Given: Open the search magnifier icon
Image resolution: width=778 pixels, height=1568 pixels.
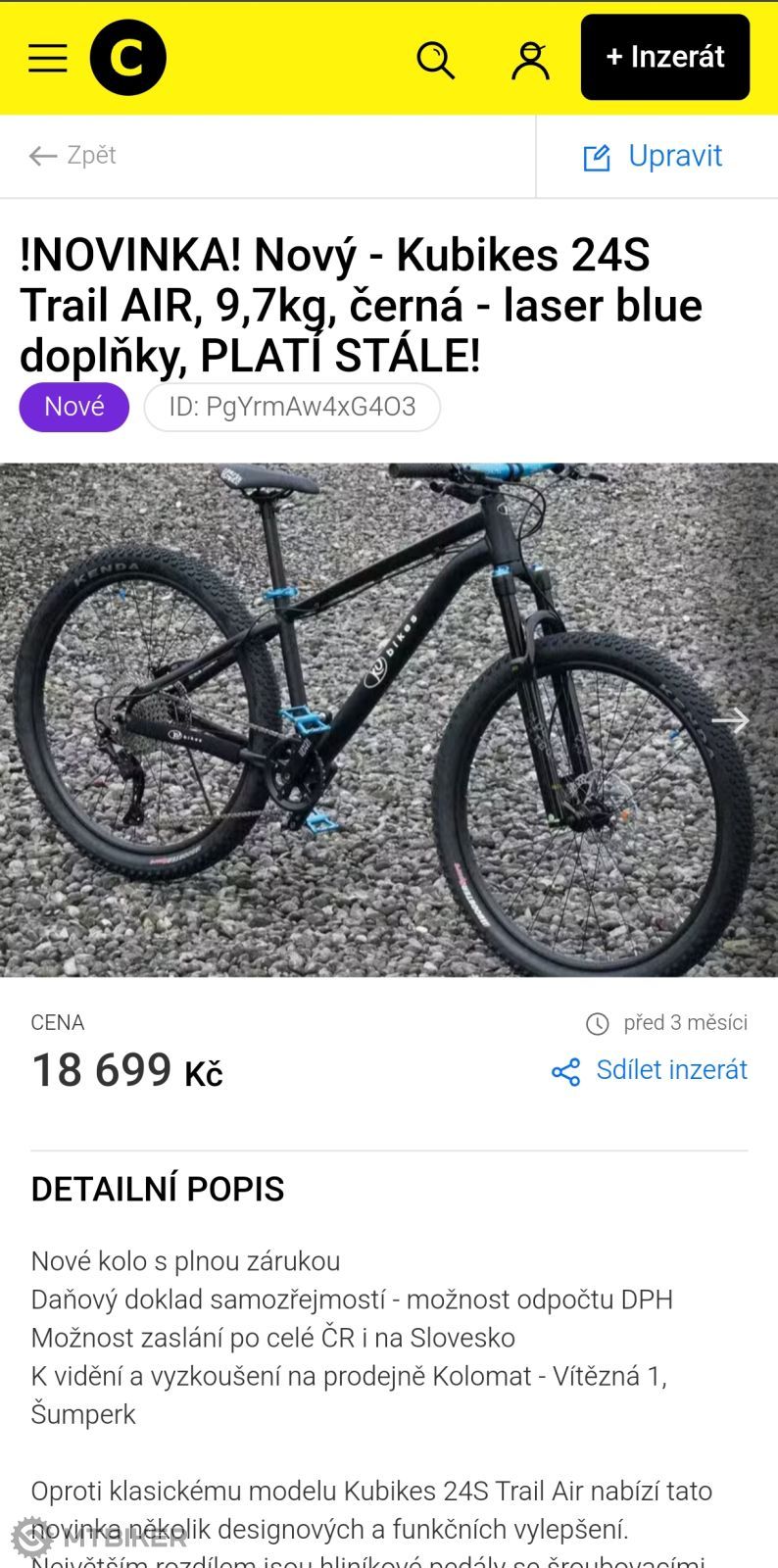Looking at the screenshot, I should tap(435, 59).
